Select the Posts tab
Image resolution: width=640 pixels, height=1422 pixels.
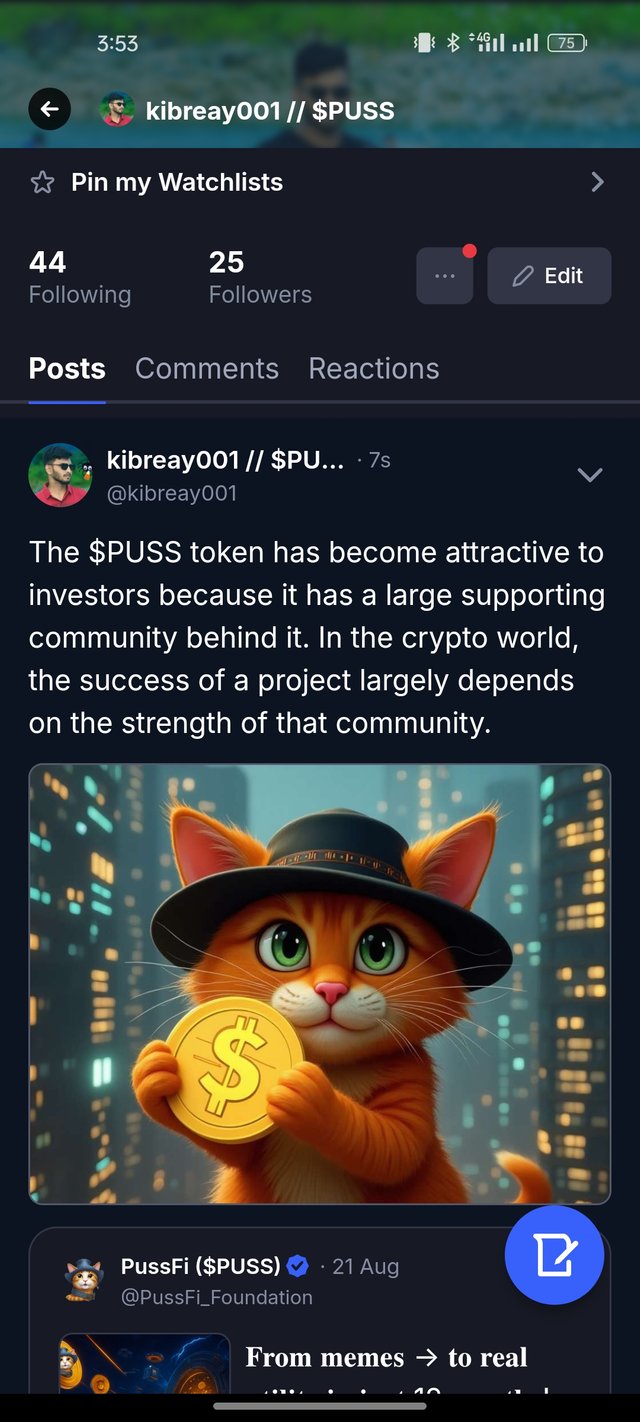click(x=67, y=369)
